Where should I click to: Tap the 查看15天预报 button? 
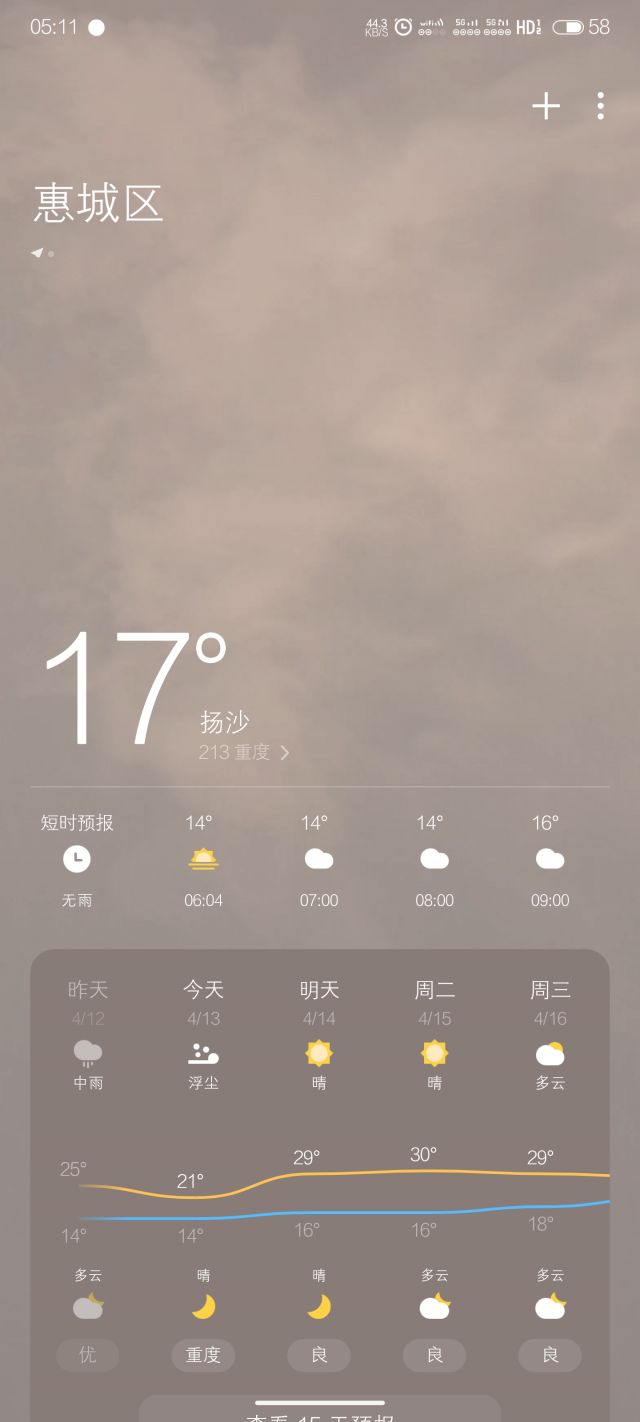pos(320,1412)
